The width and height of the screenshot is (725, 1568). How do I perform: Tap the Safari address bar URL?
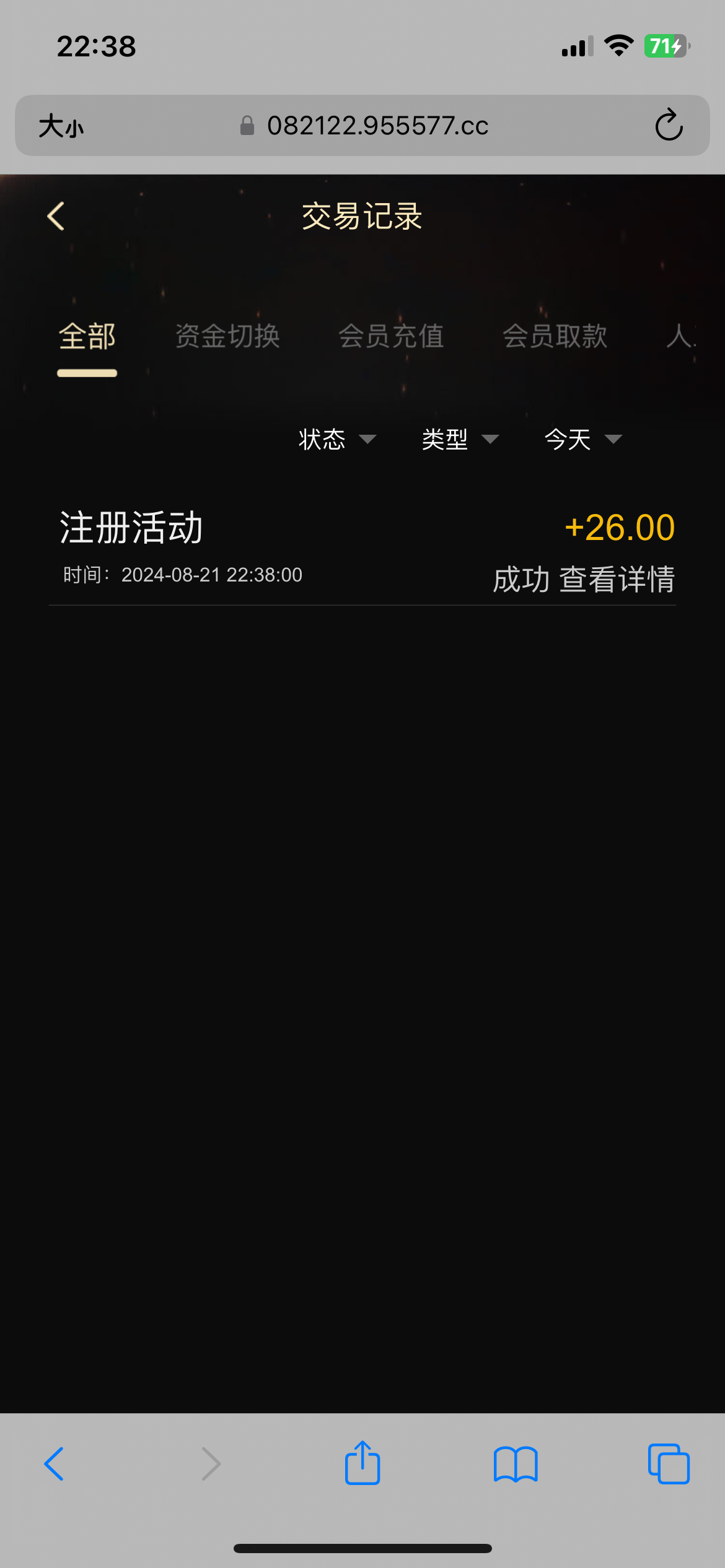coord(377,126)
